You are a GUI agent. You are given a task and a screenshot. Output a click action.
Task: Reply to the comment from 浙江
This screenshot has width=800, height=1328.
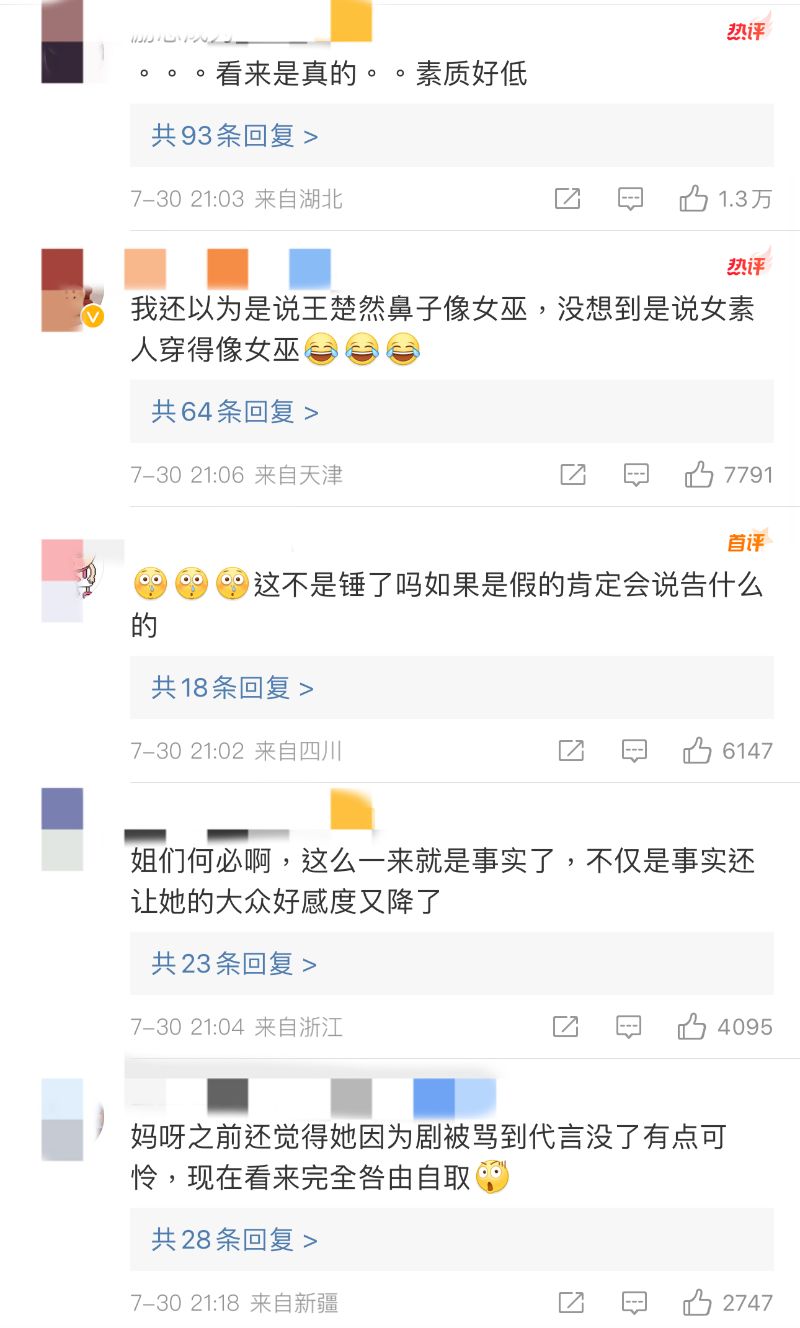click(x=628, y=1027)
